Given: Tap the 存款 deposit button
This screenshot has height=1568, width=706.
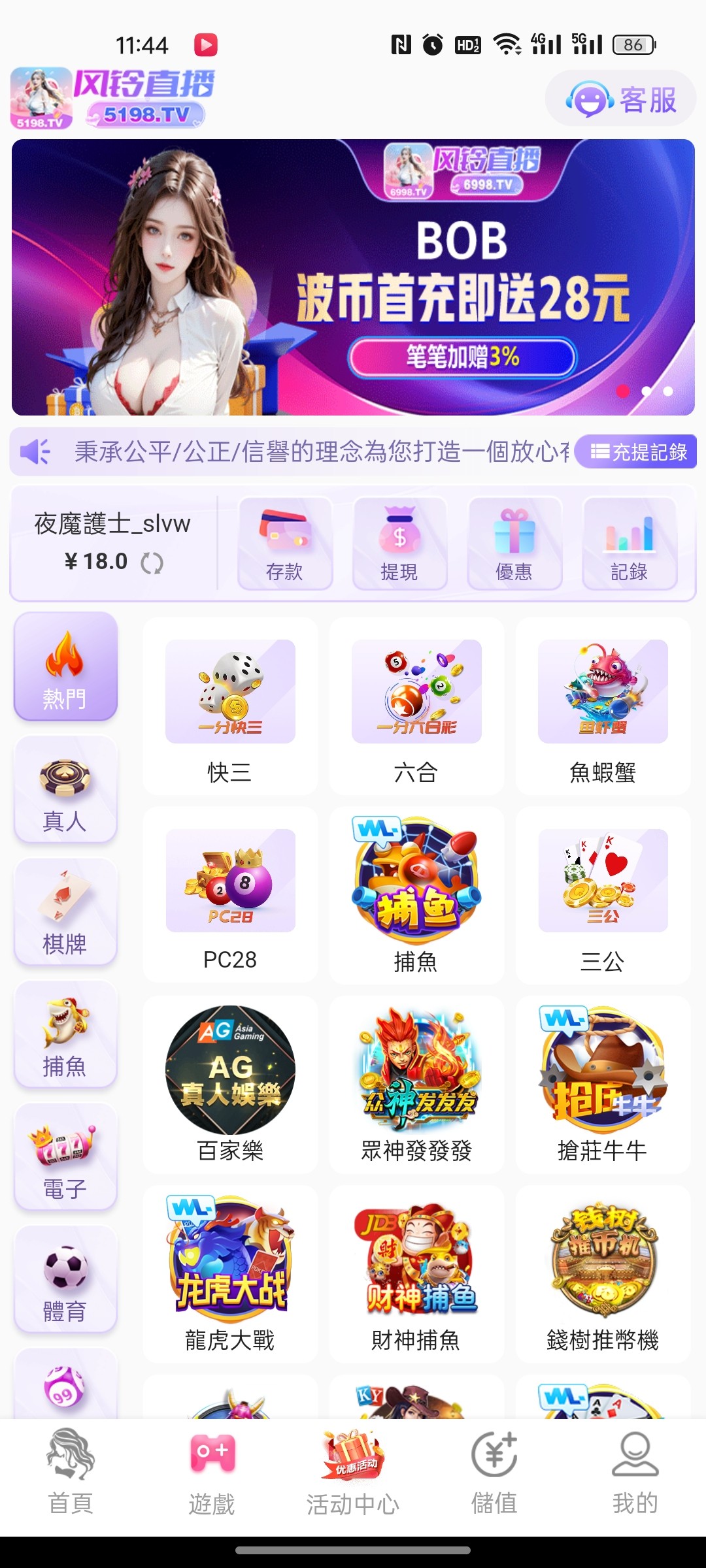Looking at the screenshot, I should click(285, 544).
